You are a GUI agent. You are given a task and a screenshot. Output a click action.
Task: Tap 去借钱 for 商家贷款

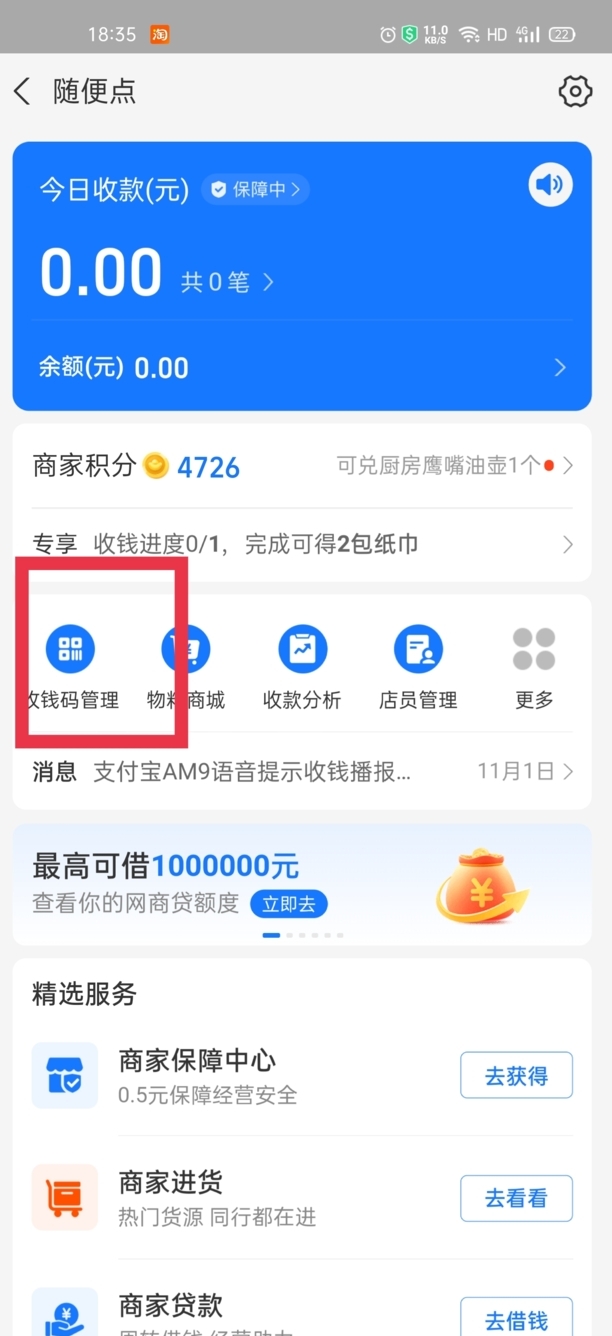(516, 1318)
